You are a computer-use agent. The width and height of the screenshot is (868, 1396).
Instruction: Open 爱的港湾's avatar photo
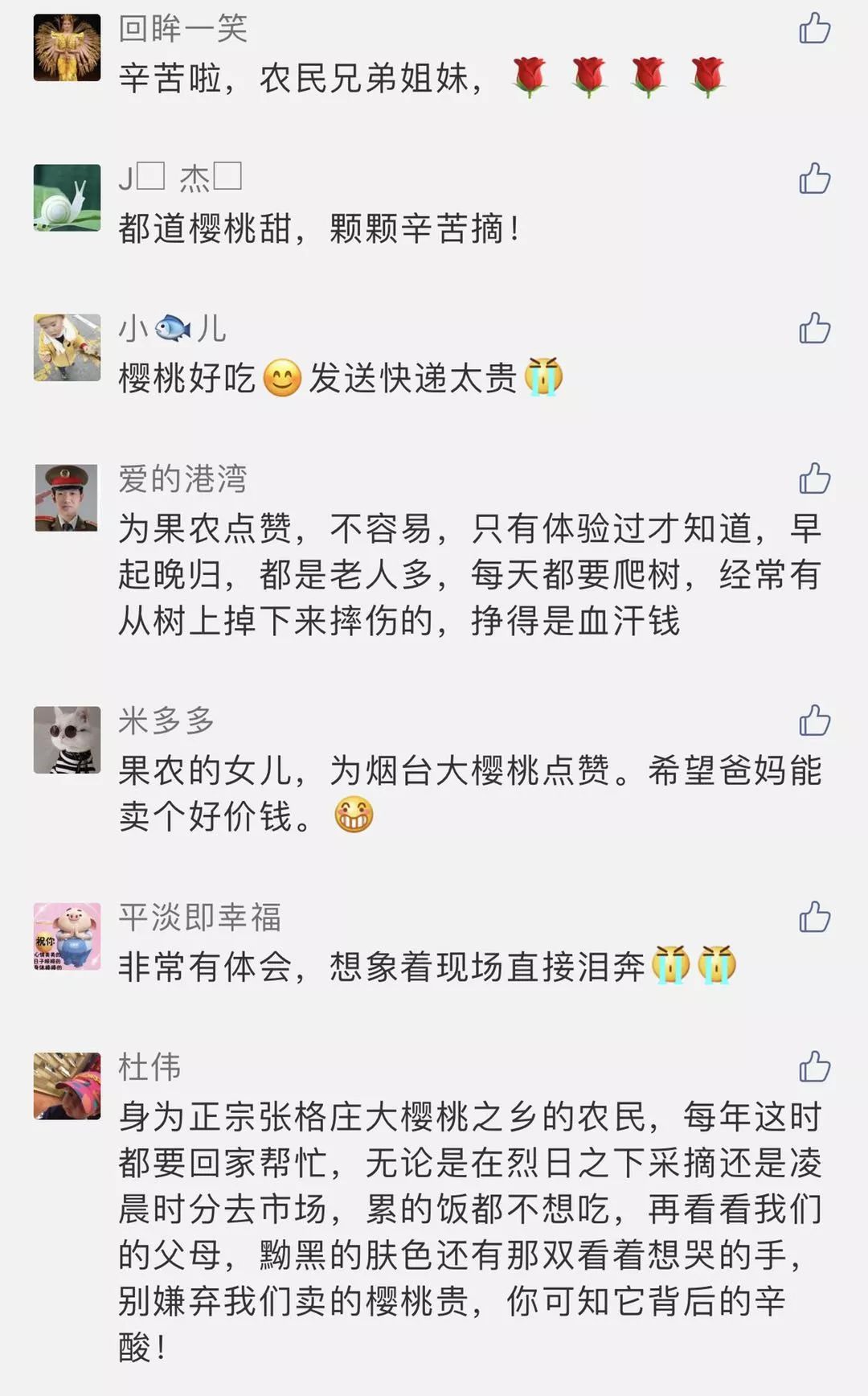tap(67, 498)
